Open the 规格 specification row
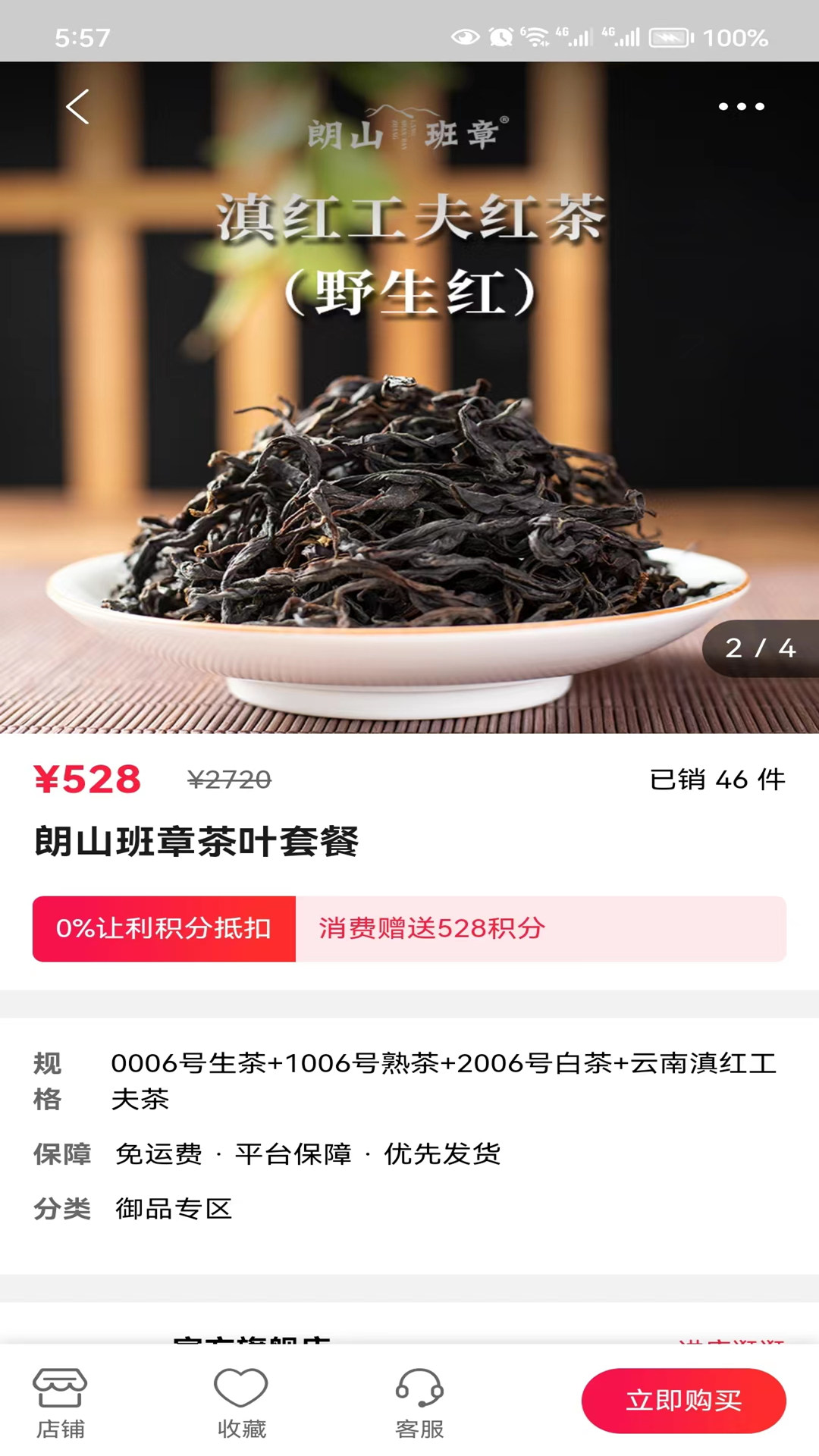Viewport: 819px width, 1456px height. point(409,1081)
